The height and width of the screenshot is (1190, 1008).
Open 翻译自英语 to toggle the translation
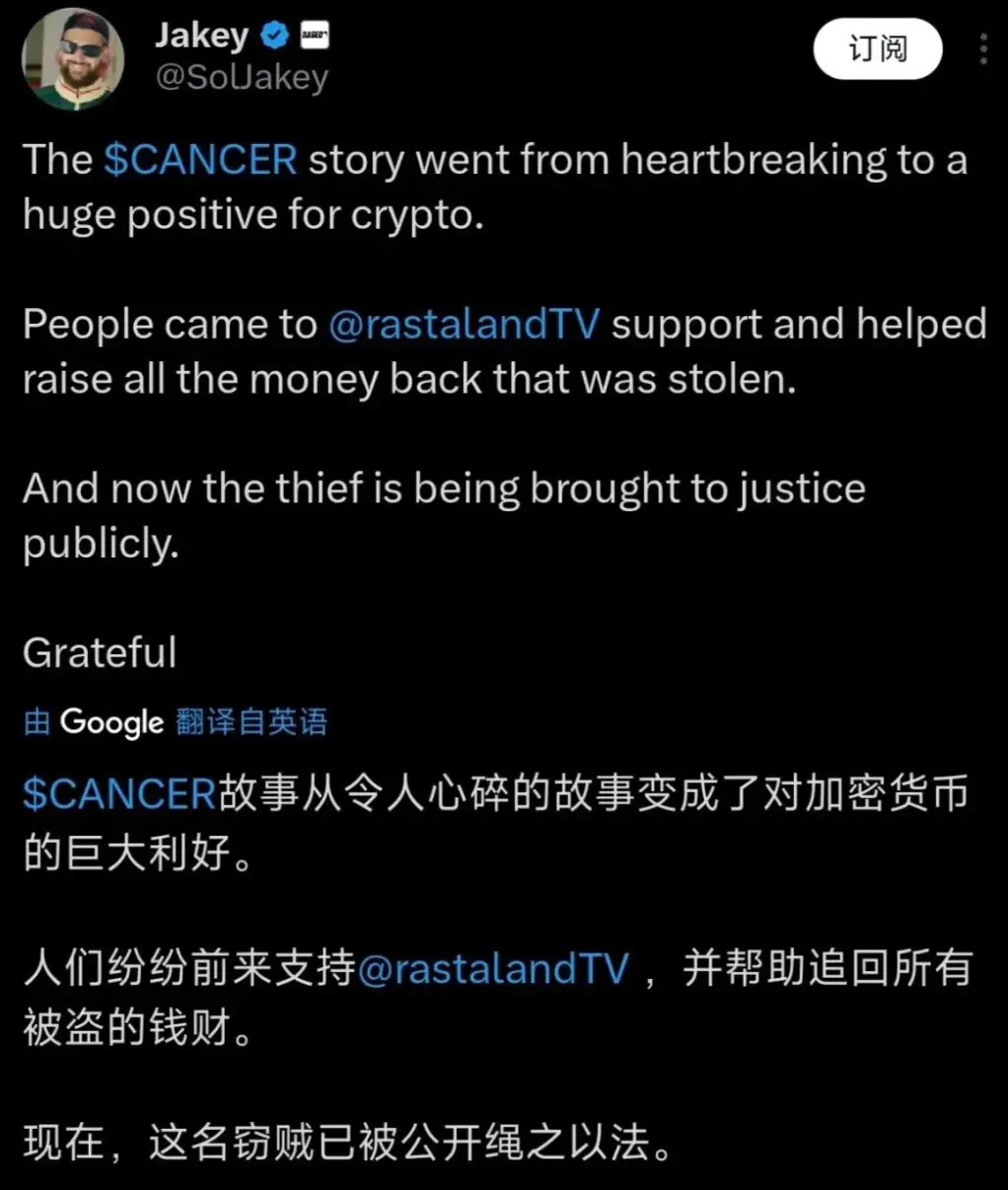click(252, 722)
